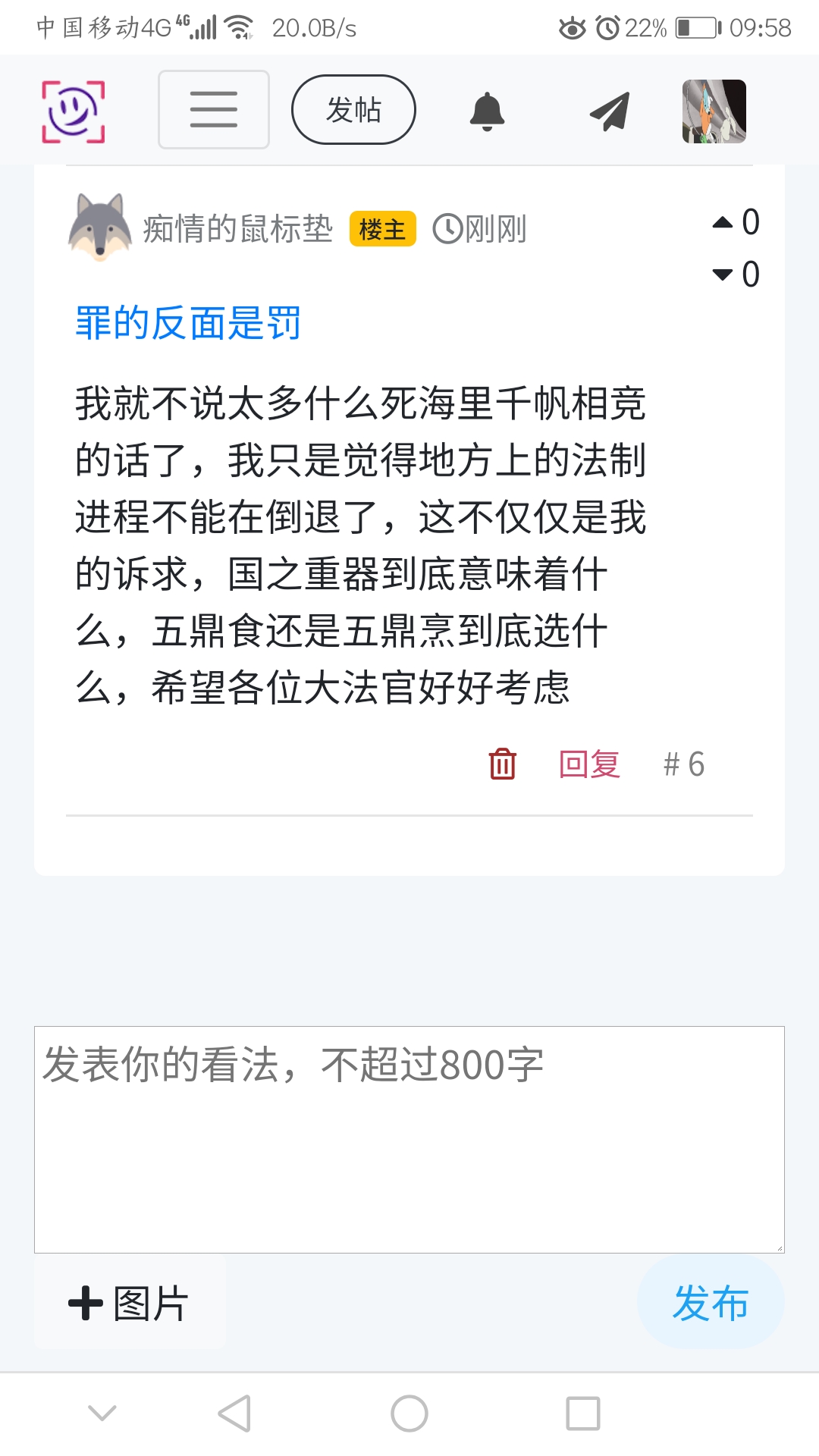This screenshot has height=1456, width=819.
Task: Focus the 发表你的看法 comment box
Action: click(x=409, y=1138)
